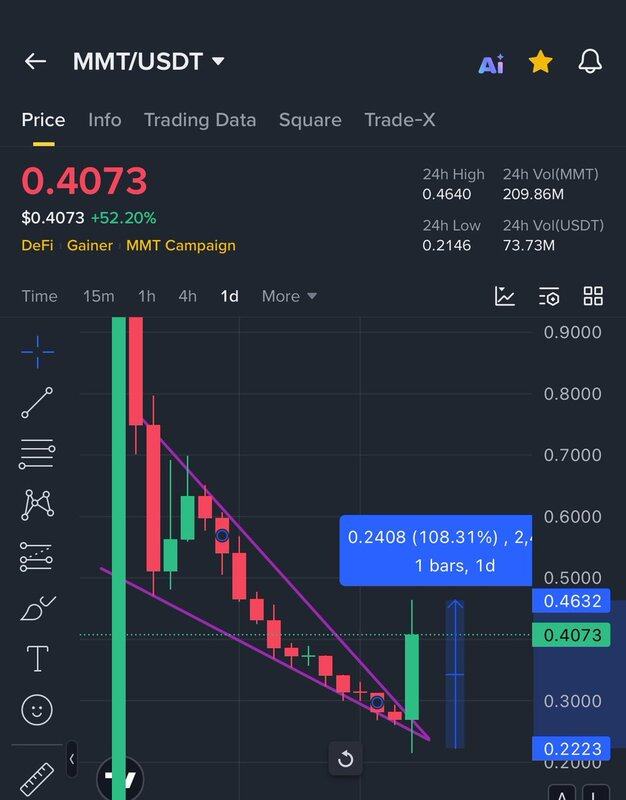Open the AI analysis icon
This screenshot has width=626, height=800.
(x=491, y=64)
